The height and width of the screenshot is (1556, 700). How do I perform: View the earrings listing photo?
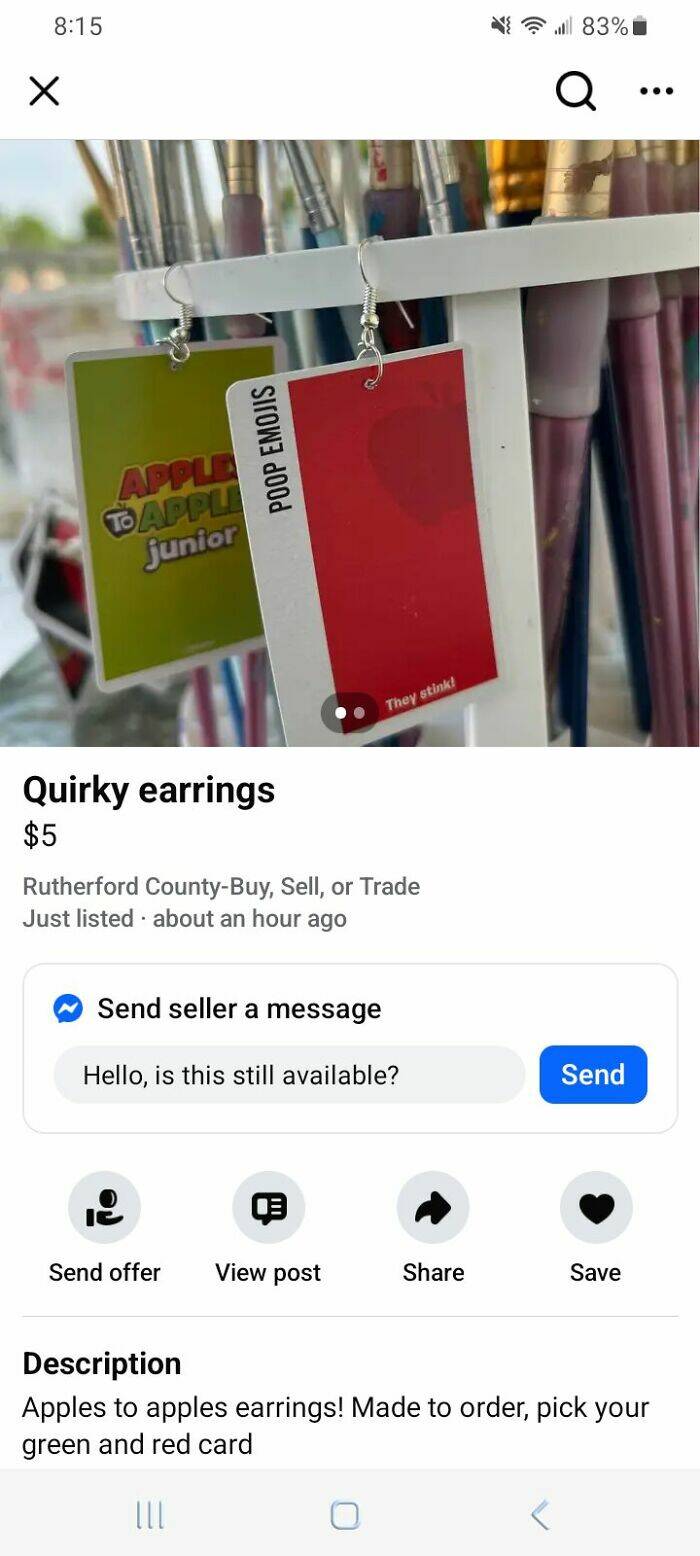(x=350, y=442)
